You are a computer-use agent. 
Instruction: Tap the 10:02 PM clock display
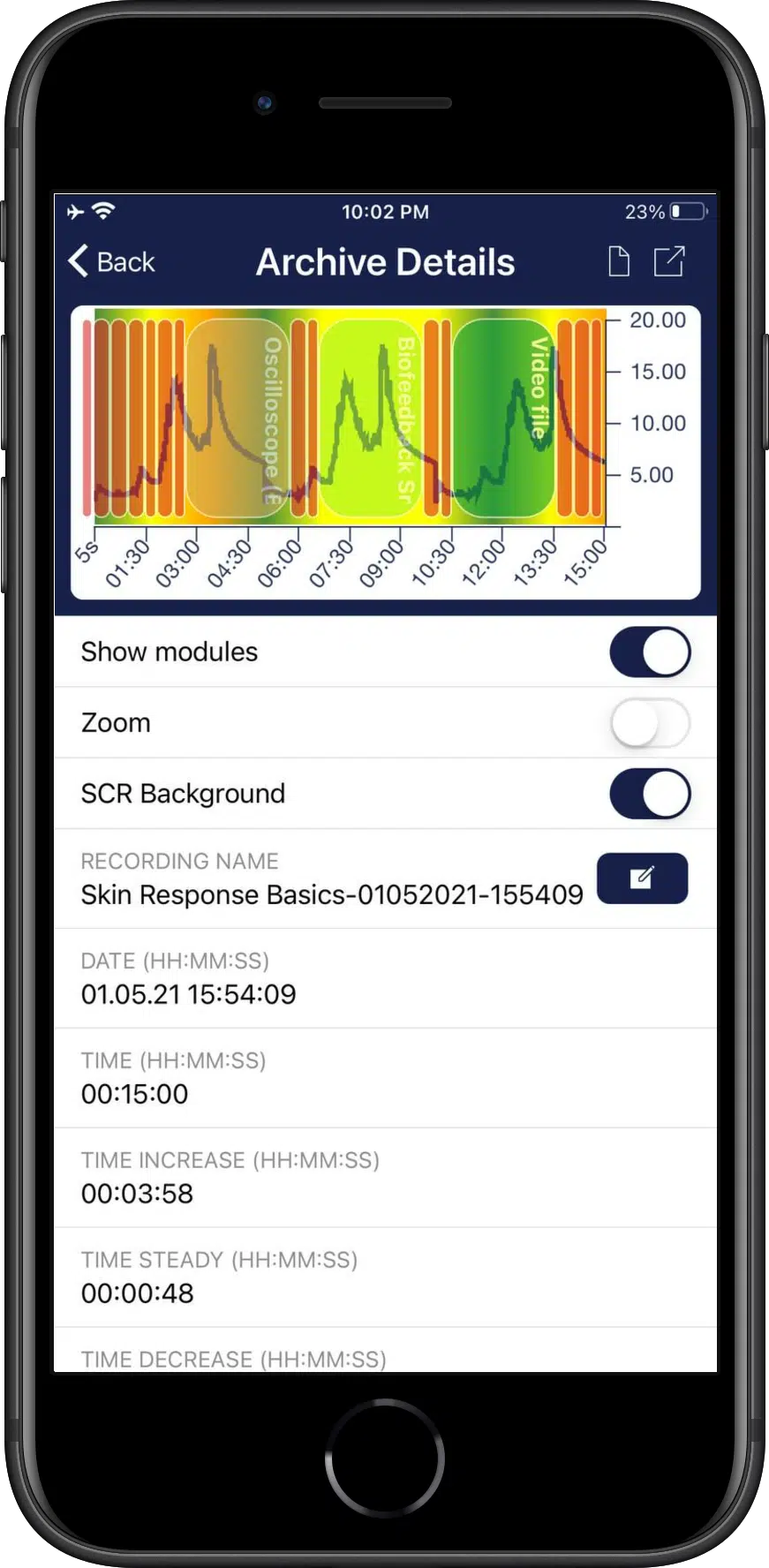coord(385,212)
